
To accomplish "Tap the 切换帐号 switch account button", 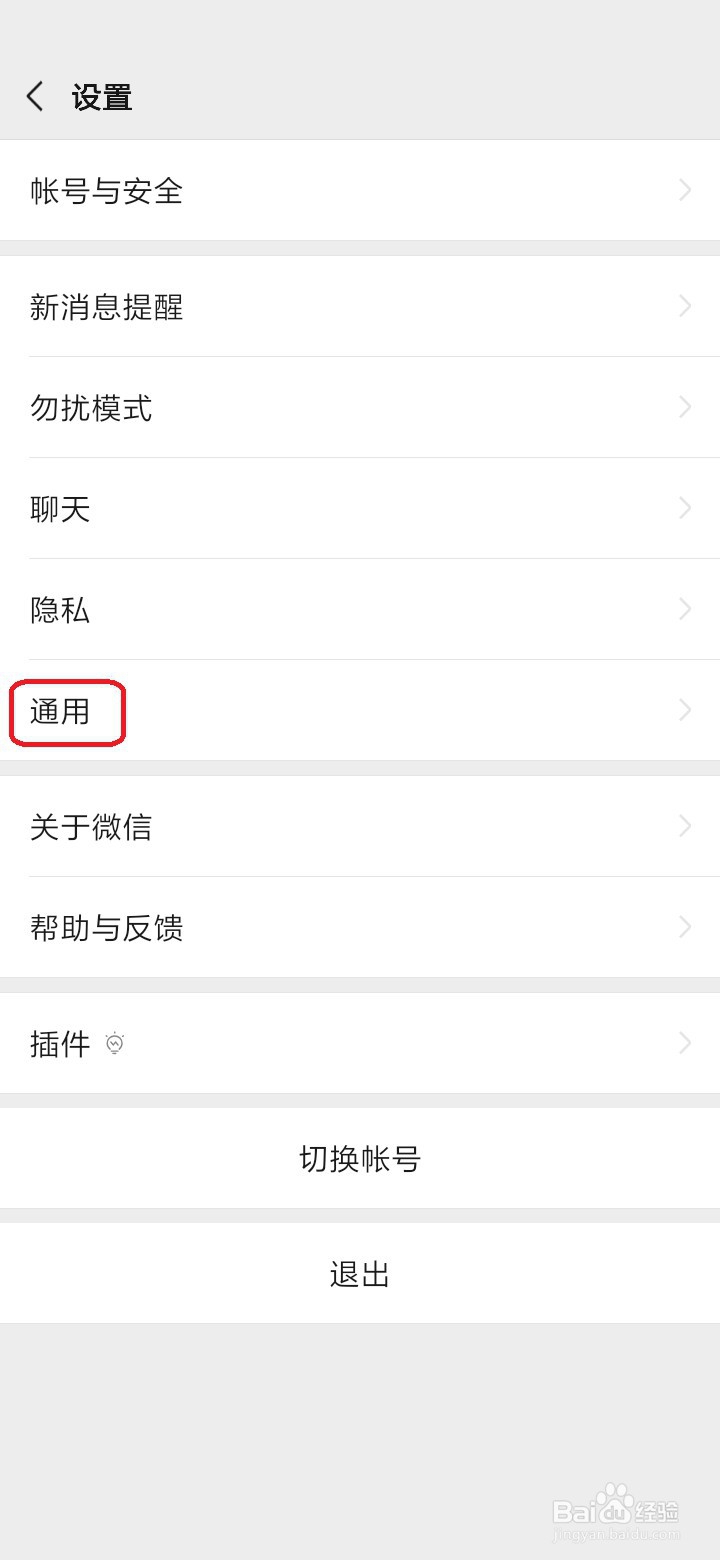I will pos(360,1158).
